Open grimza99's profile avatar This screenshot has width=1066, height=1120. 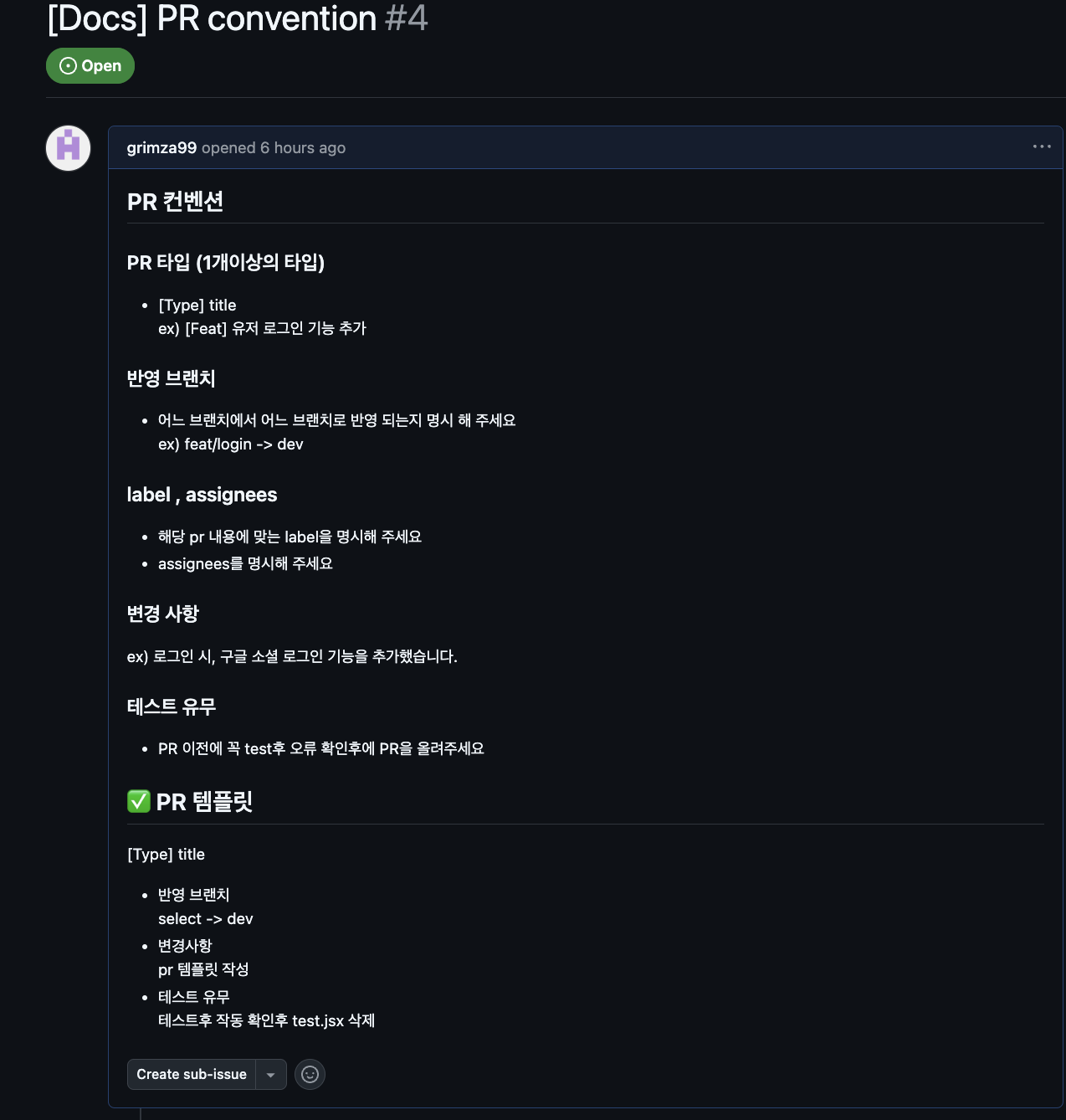(x=68, y=148)
